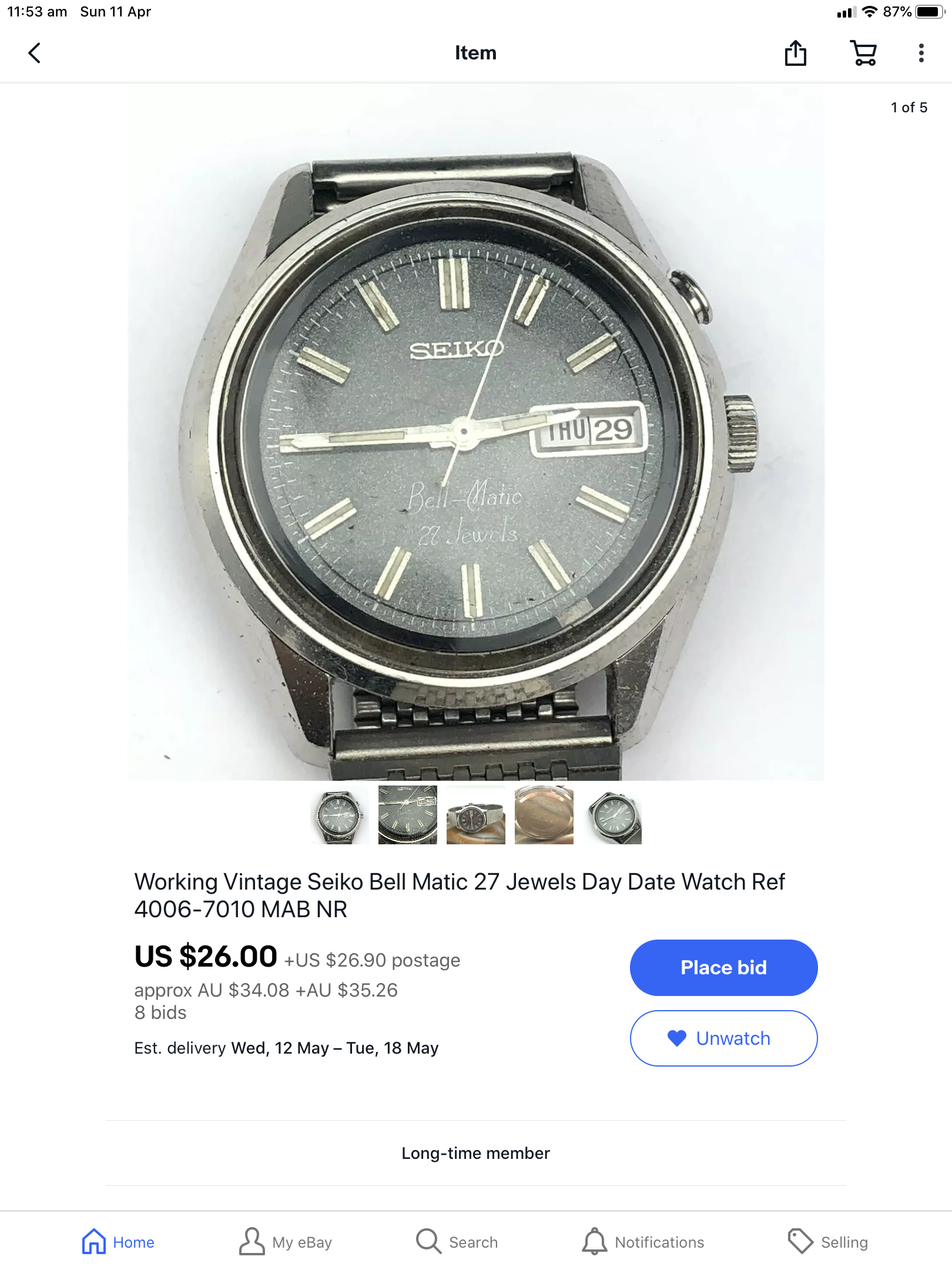View the fifth thumbnail of angled watch
Image resolution: width=952 pixels, height=1270 pixels.
point(612,815)
